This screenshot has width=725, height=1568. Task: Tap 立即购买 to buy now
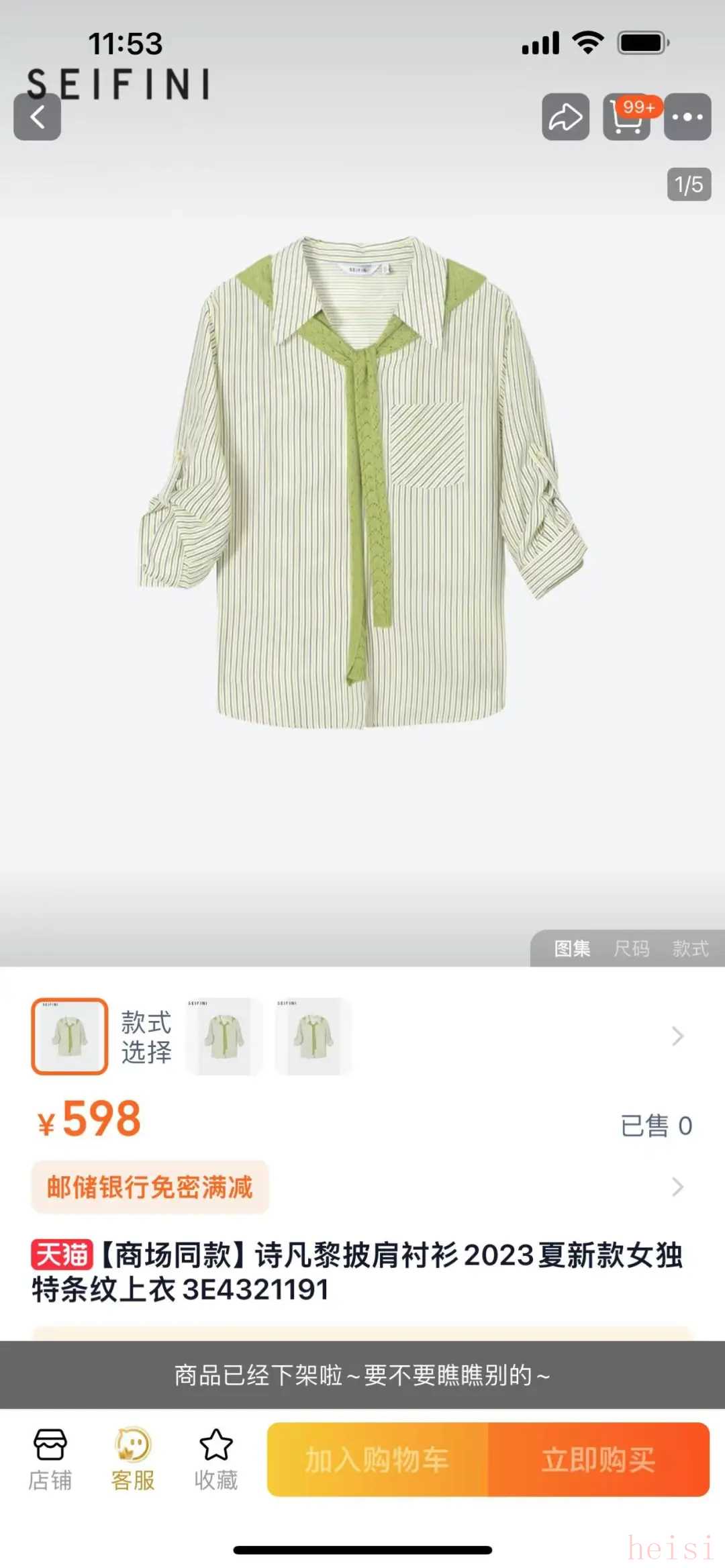tap(598, 1459)
